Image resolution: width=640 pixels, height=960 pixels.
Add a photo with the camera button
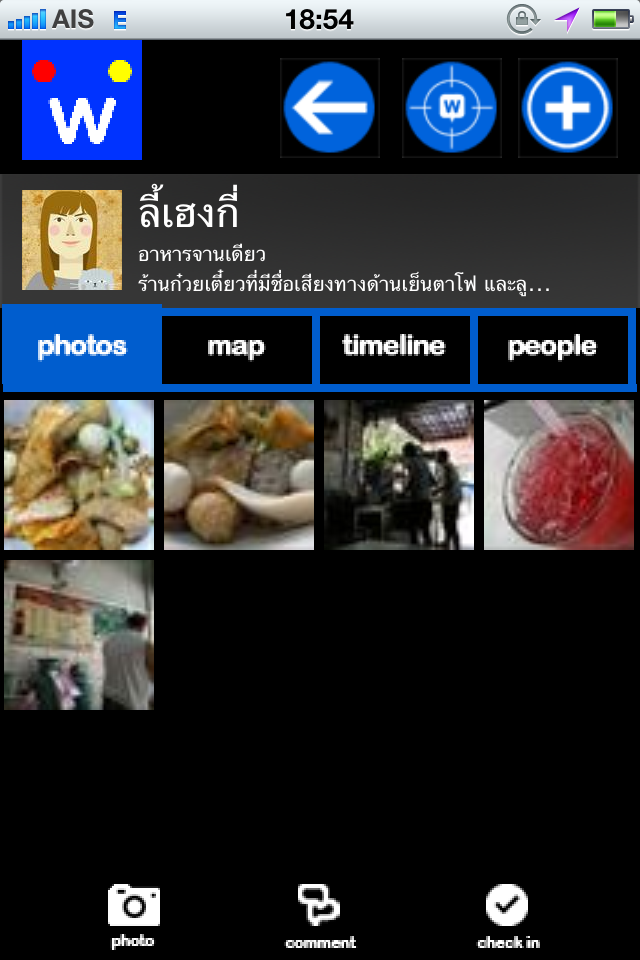133,915
